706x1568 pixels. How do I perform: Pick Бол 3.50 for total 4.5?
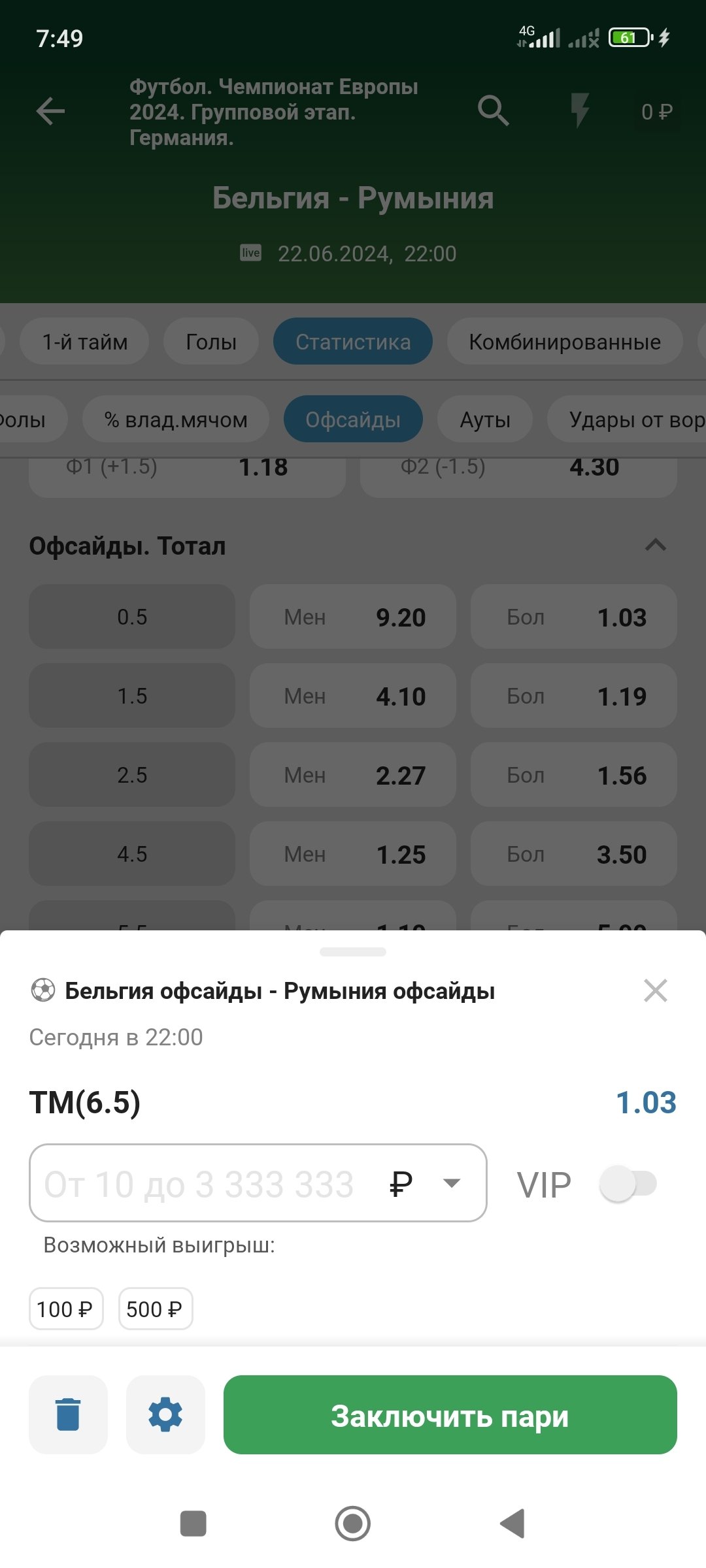573,854
